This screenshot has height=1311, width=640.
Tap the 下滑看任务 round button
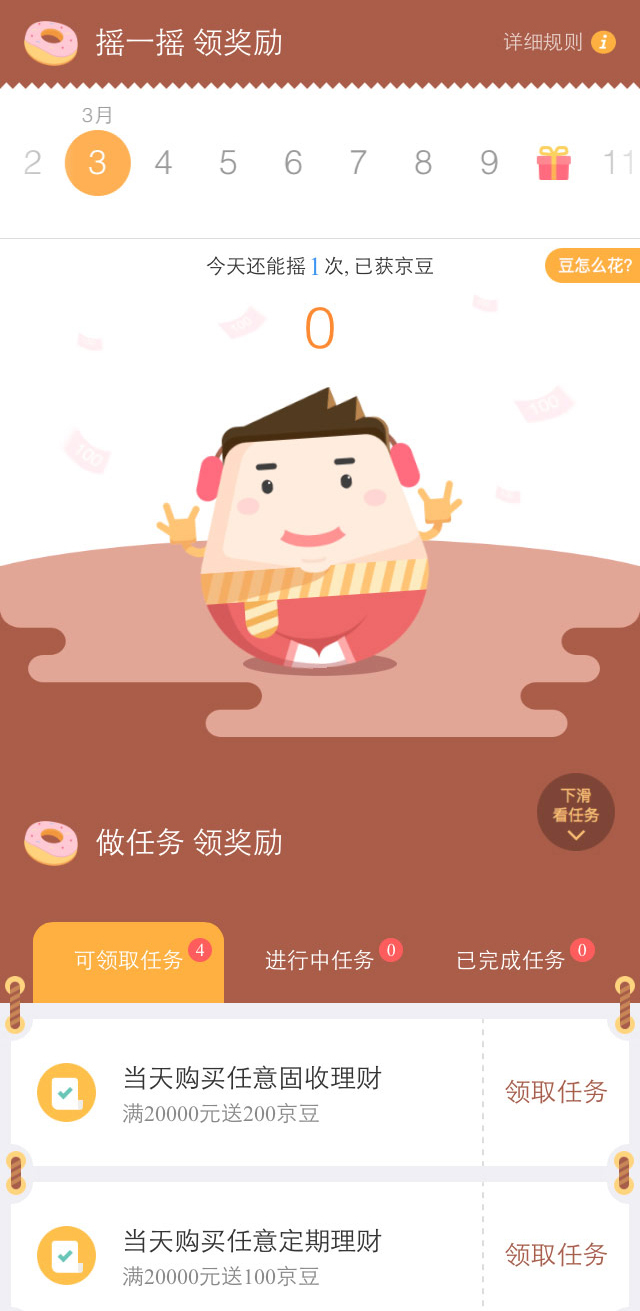coord(576,812)
